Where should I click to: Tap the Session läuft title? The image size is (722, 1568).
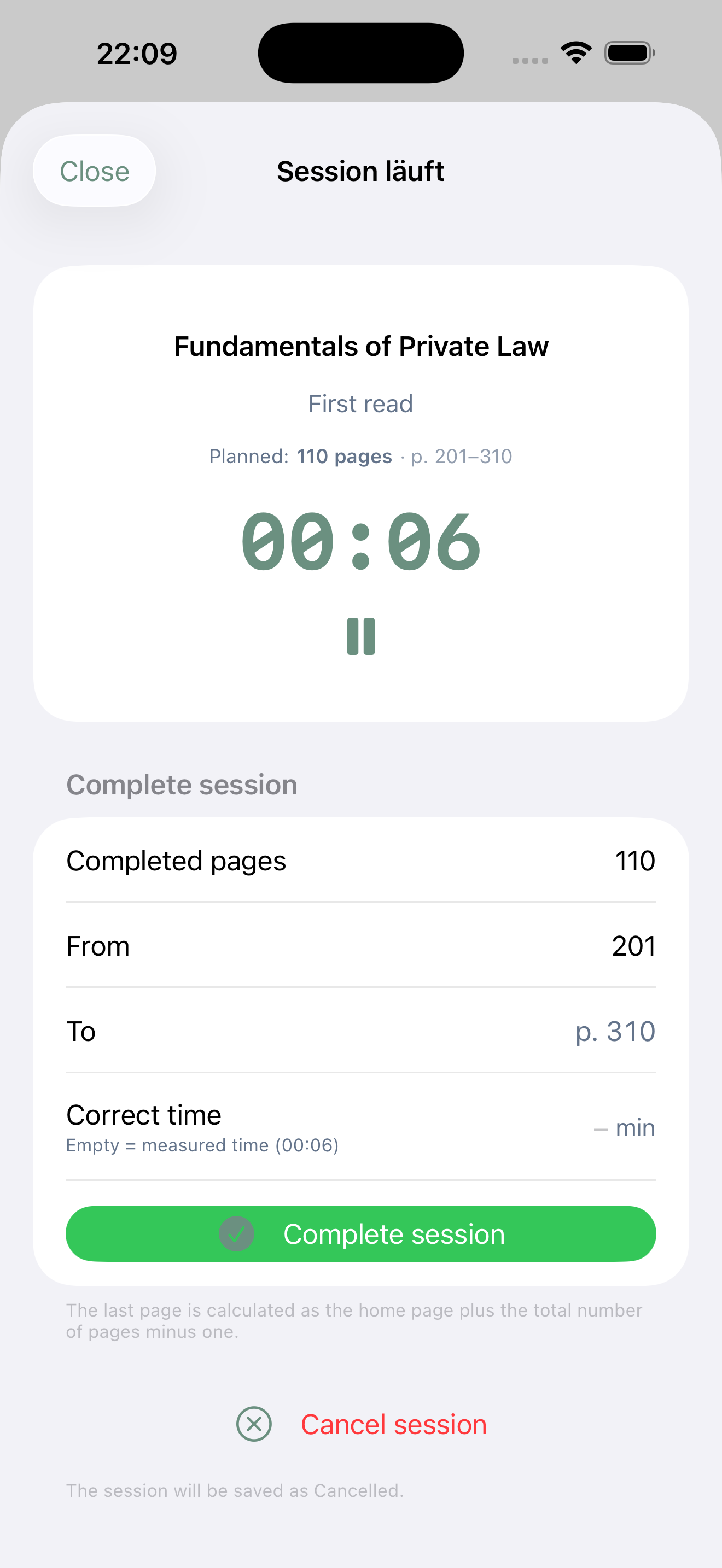click(x=360, y=171)
